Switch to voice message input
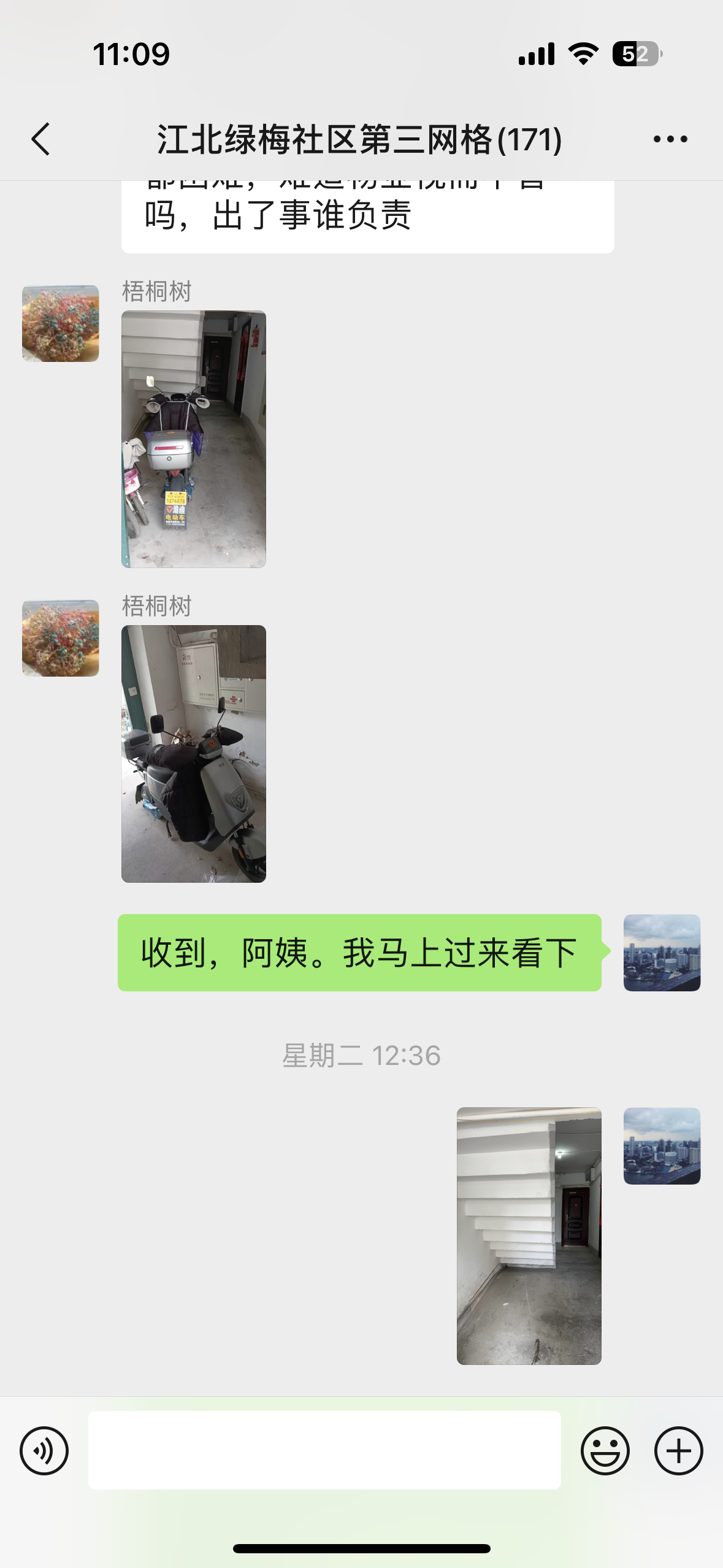723x1568 pixels. point(44,1450)
